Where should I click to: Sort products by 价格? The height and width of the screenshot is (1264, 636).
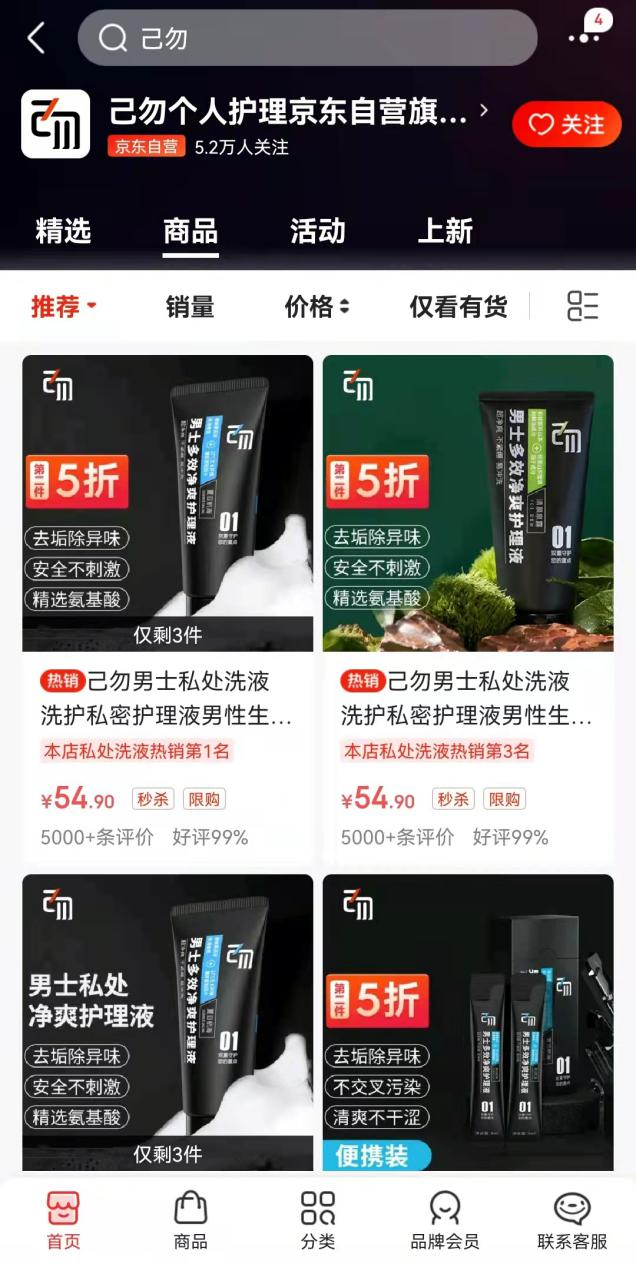pyautogui.click(x=317, y=307)
